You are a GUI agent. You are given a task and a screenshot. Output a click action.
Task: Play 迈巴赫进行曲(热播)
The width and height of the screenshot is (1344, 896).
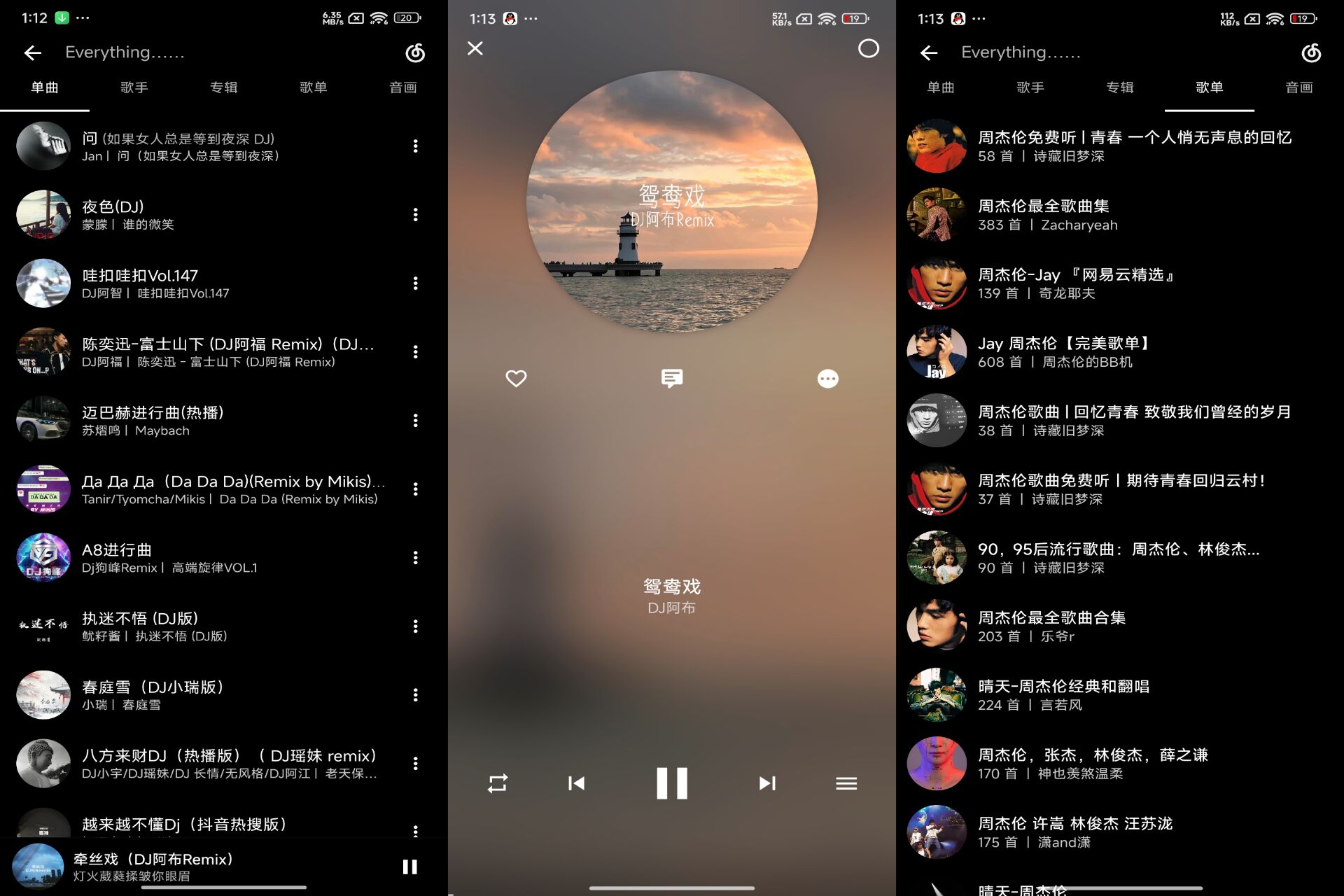point(210,420)
